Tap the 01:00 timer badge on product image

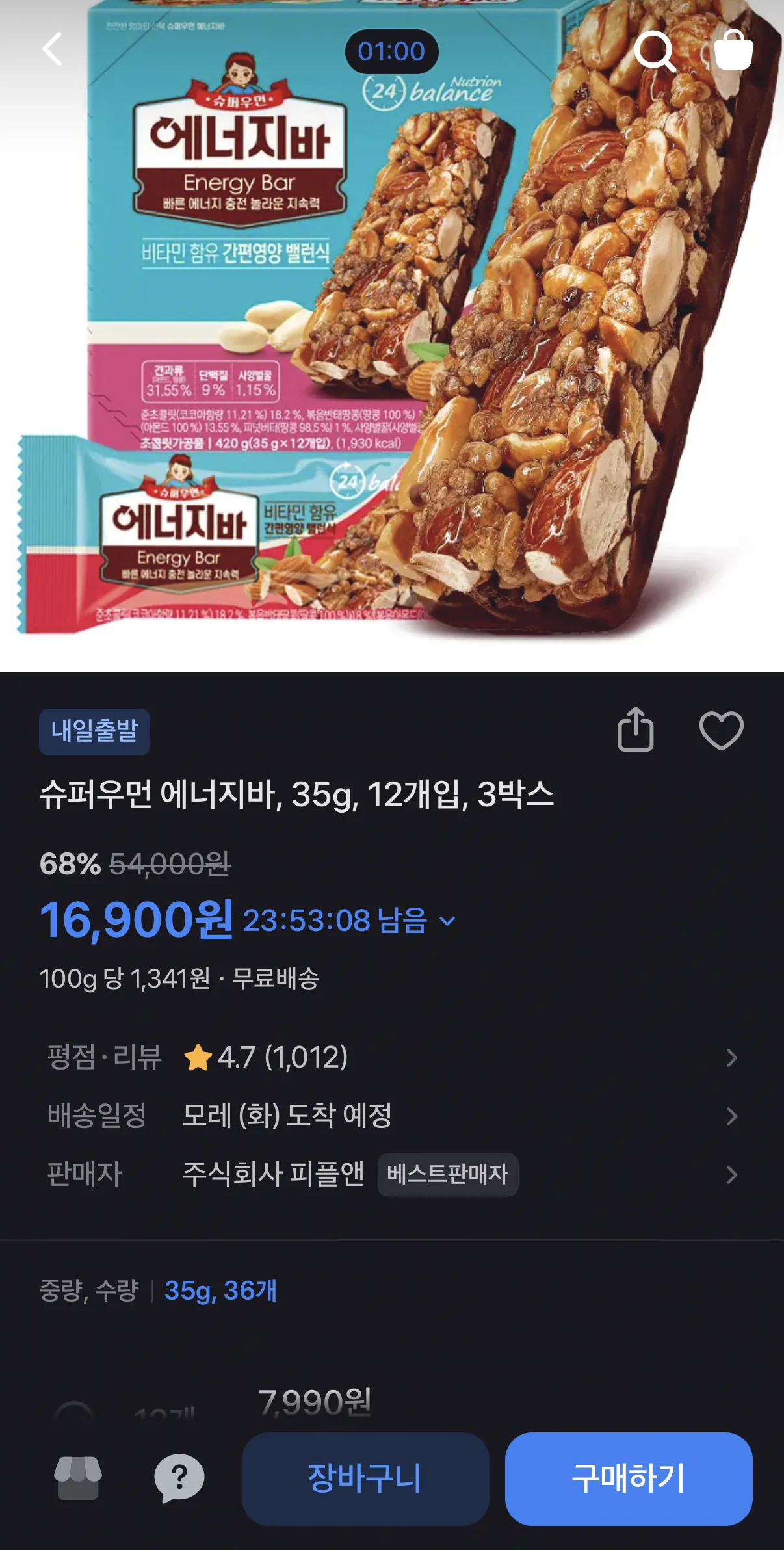tap(392, 52)
